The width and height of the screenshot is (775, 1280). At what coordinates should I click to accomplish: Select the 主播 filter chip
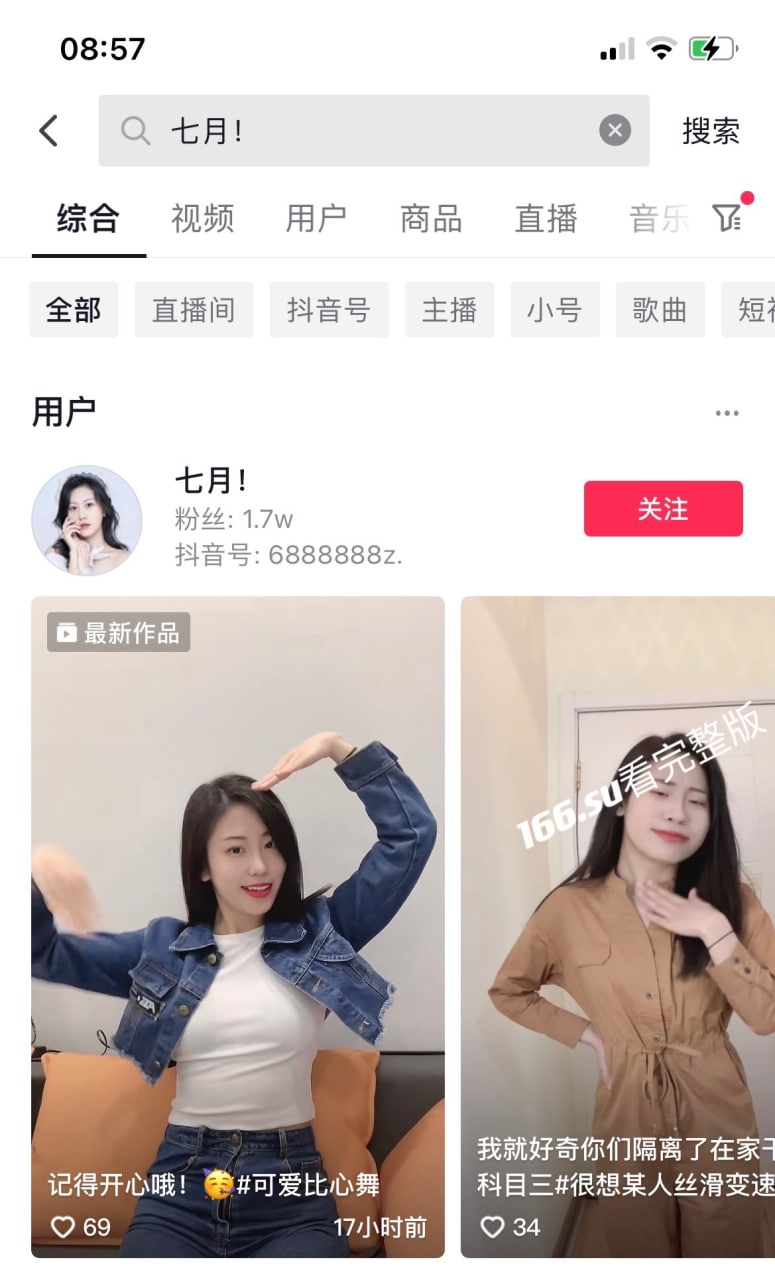click(449, 310)
